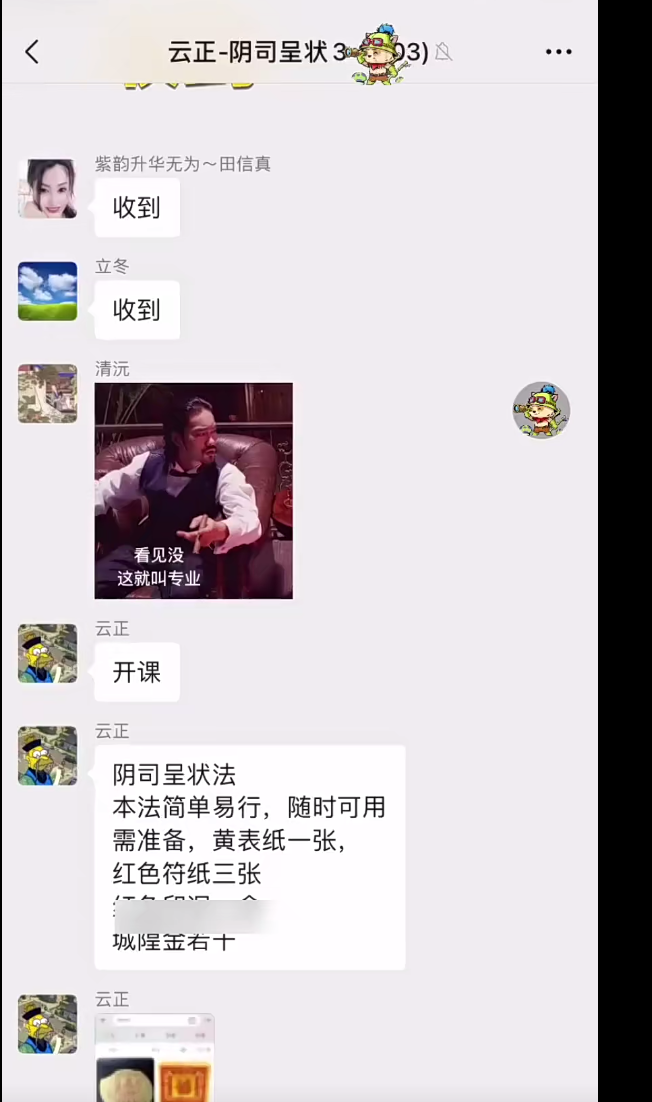Open 立冬's profile avatar
This screenshot has width=652, height=1102.
click(x=47, y=291)
